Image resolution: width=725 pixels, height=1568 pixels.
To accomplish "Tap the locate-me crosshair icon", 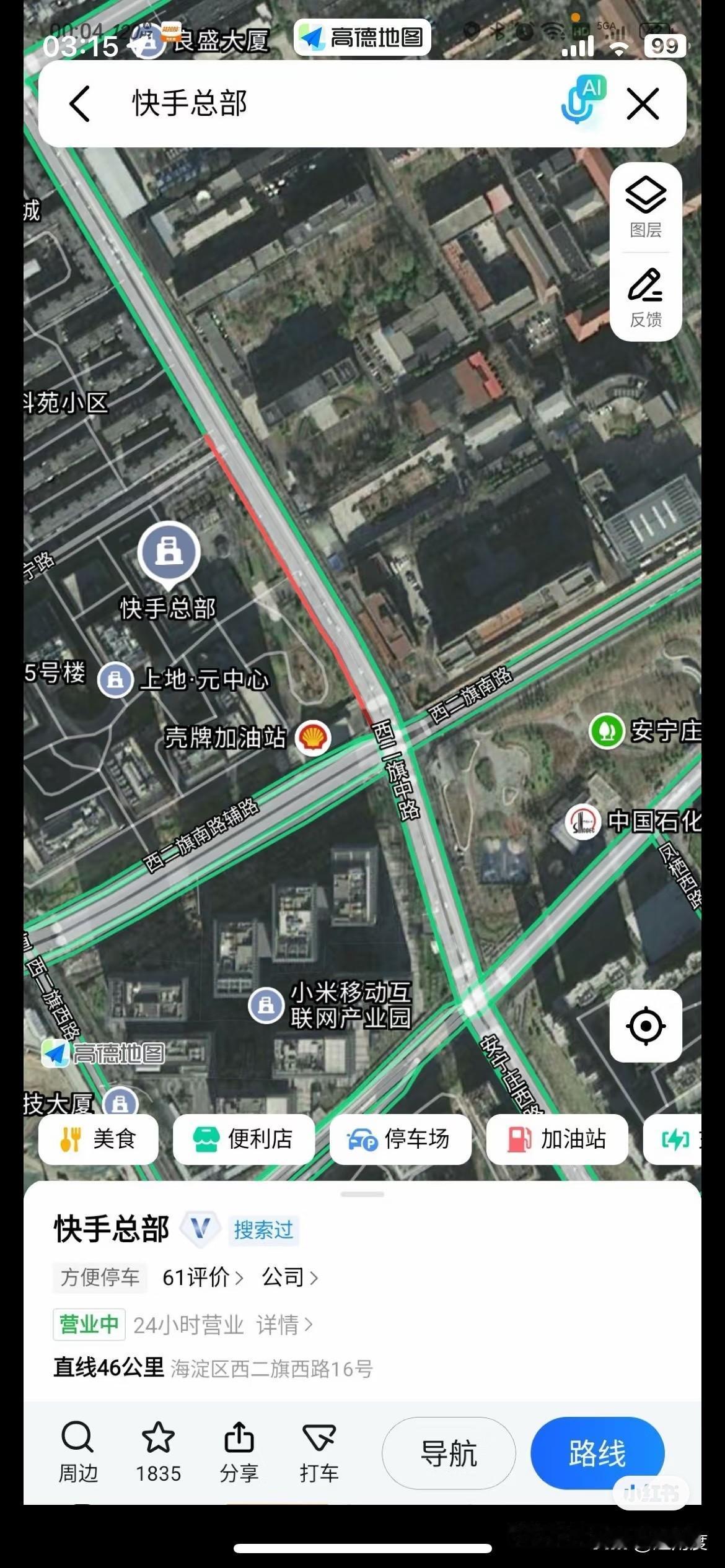I will pyautogui.click(x=646, y=1025).
